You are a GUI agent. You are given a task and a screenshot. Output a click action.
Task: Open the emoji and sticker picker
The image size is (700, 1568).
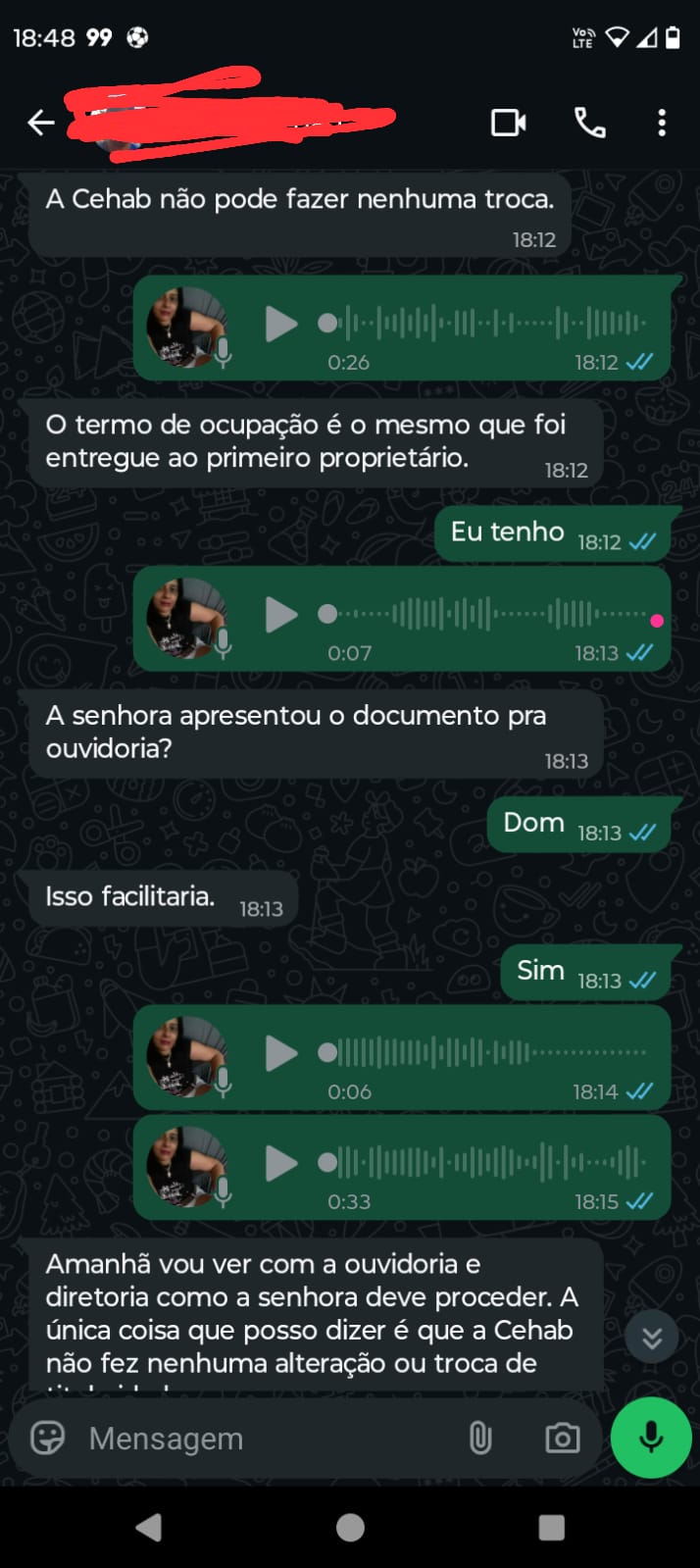point(47,1439)
